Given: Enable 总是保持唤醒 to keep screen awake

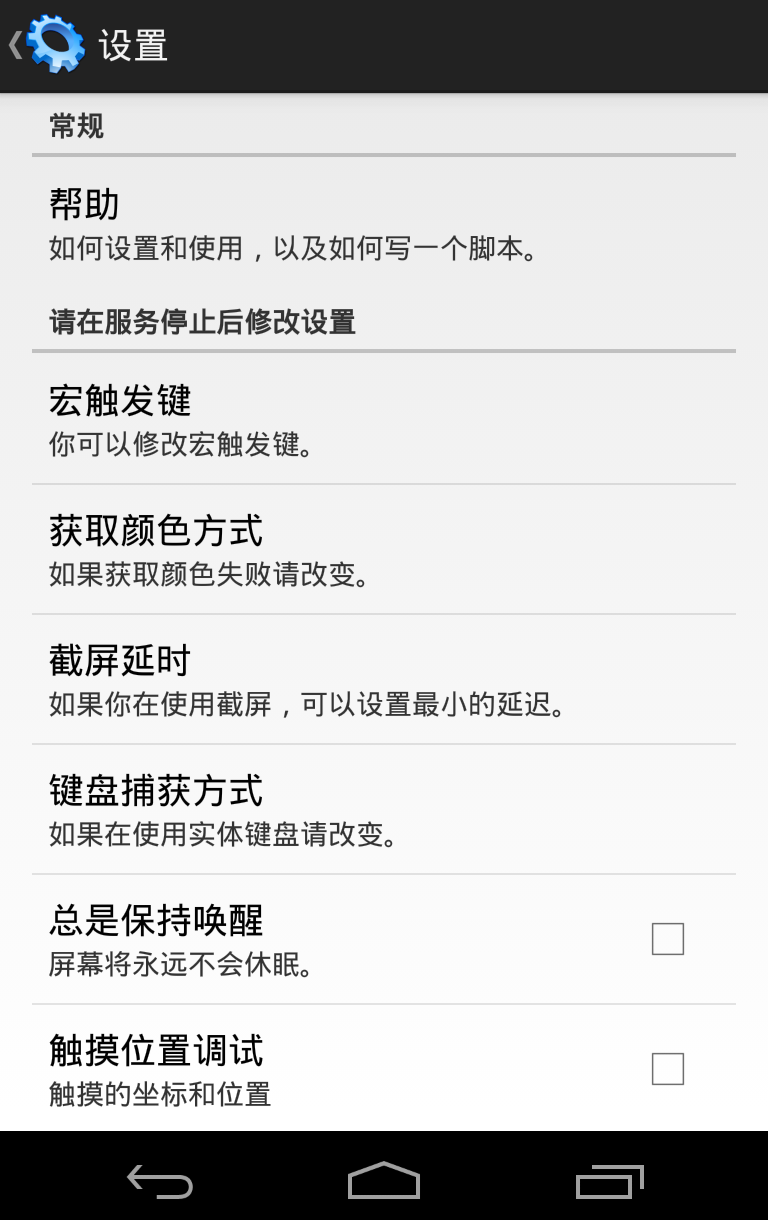Looking at the screenshot, I should pos(667,939).
